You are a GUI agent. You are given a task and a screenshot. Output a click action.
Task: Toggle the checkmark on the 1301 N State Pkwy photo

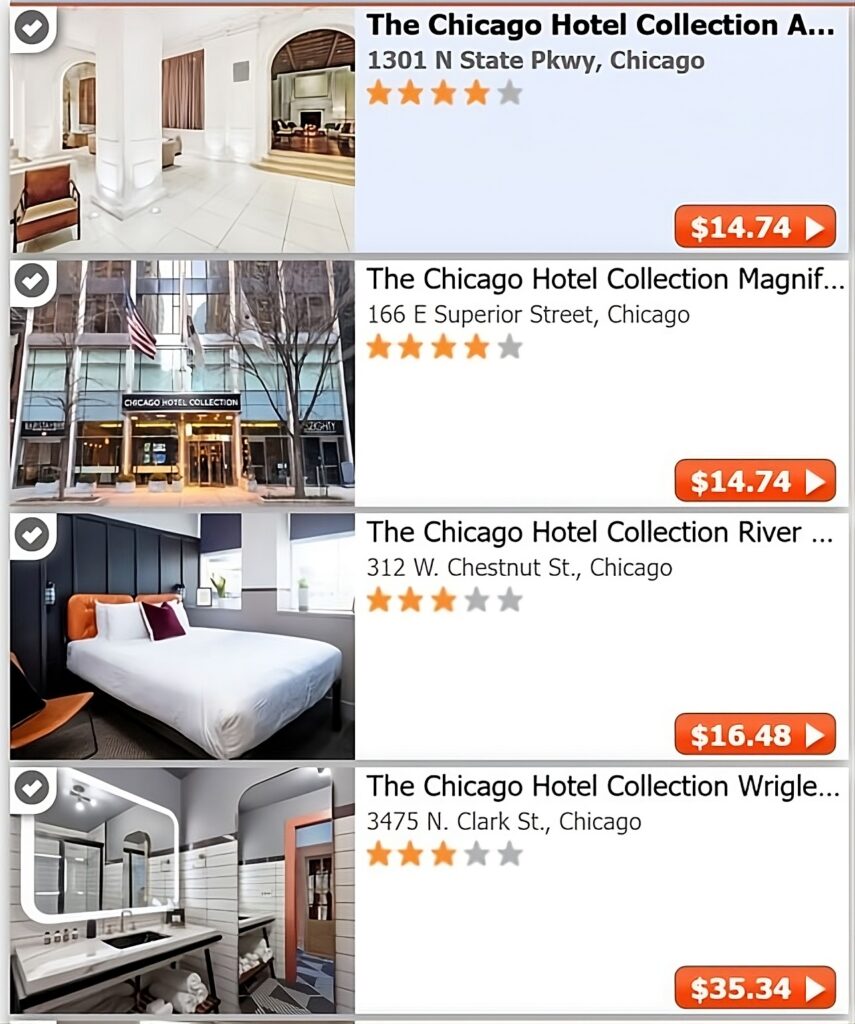click(33, 28)
